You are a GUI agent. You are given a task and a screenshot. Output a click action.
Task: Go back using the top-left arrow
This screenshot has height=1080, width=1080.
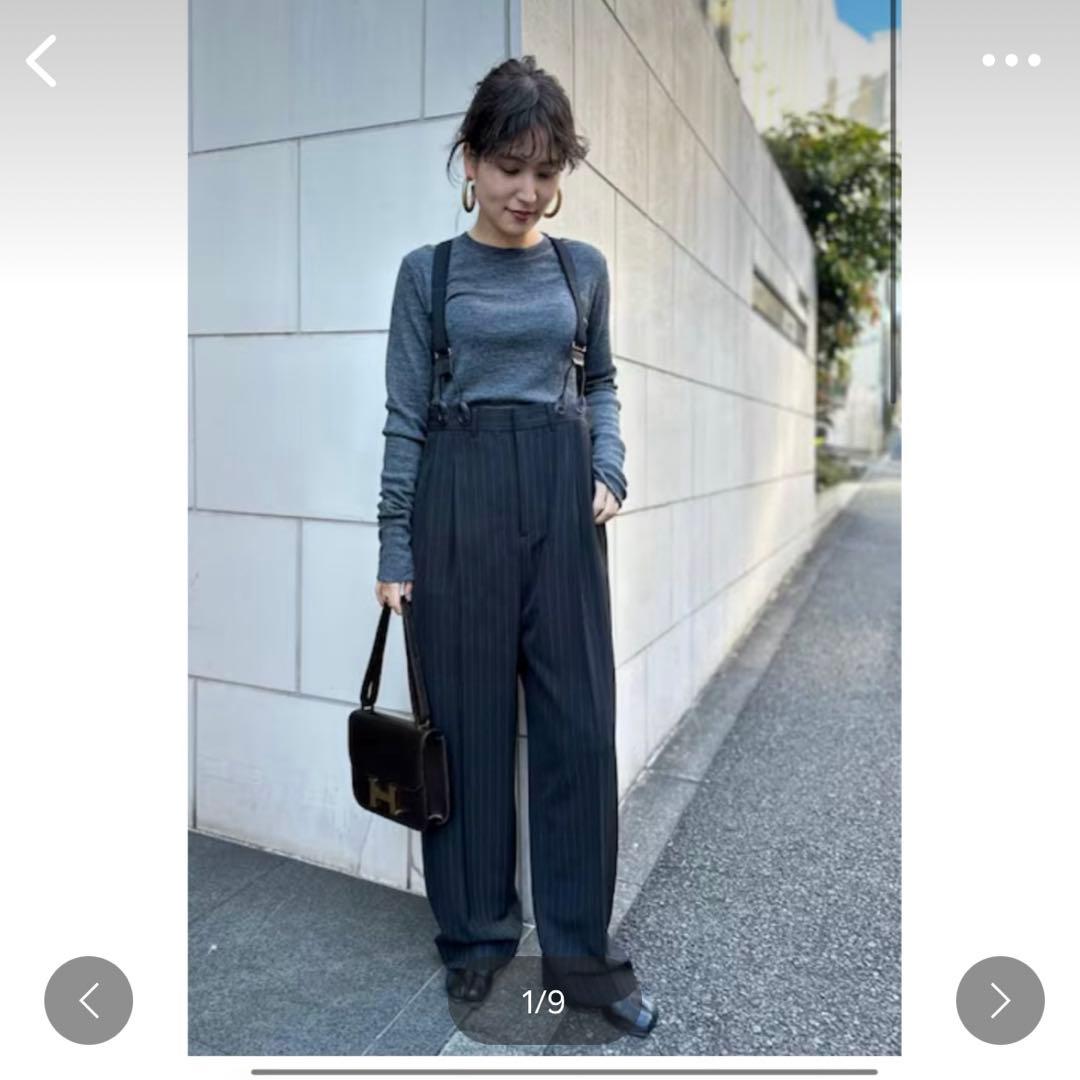[42, 61]
